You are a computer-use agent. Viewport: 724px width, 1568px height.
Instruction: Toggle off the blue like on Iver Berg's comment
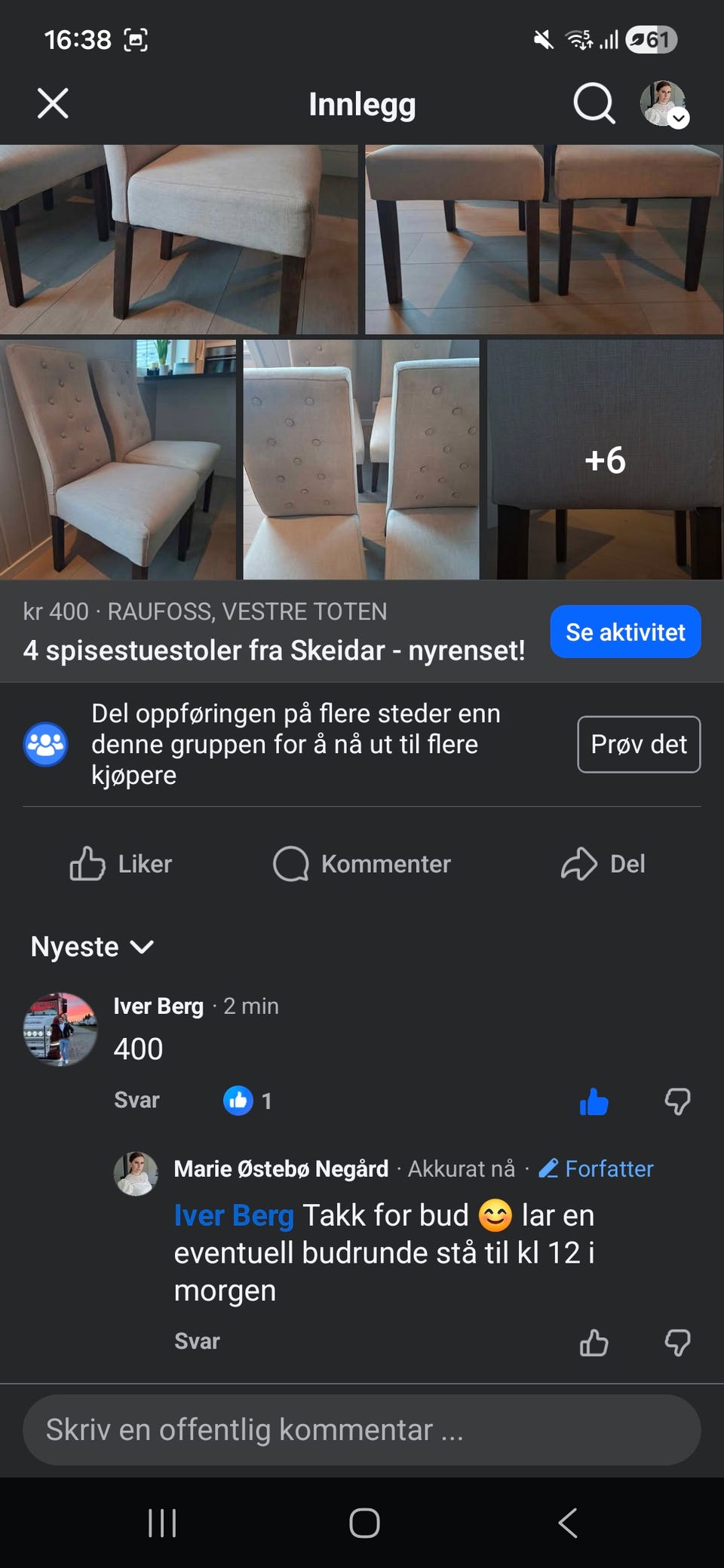tap(594, 1101)
